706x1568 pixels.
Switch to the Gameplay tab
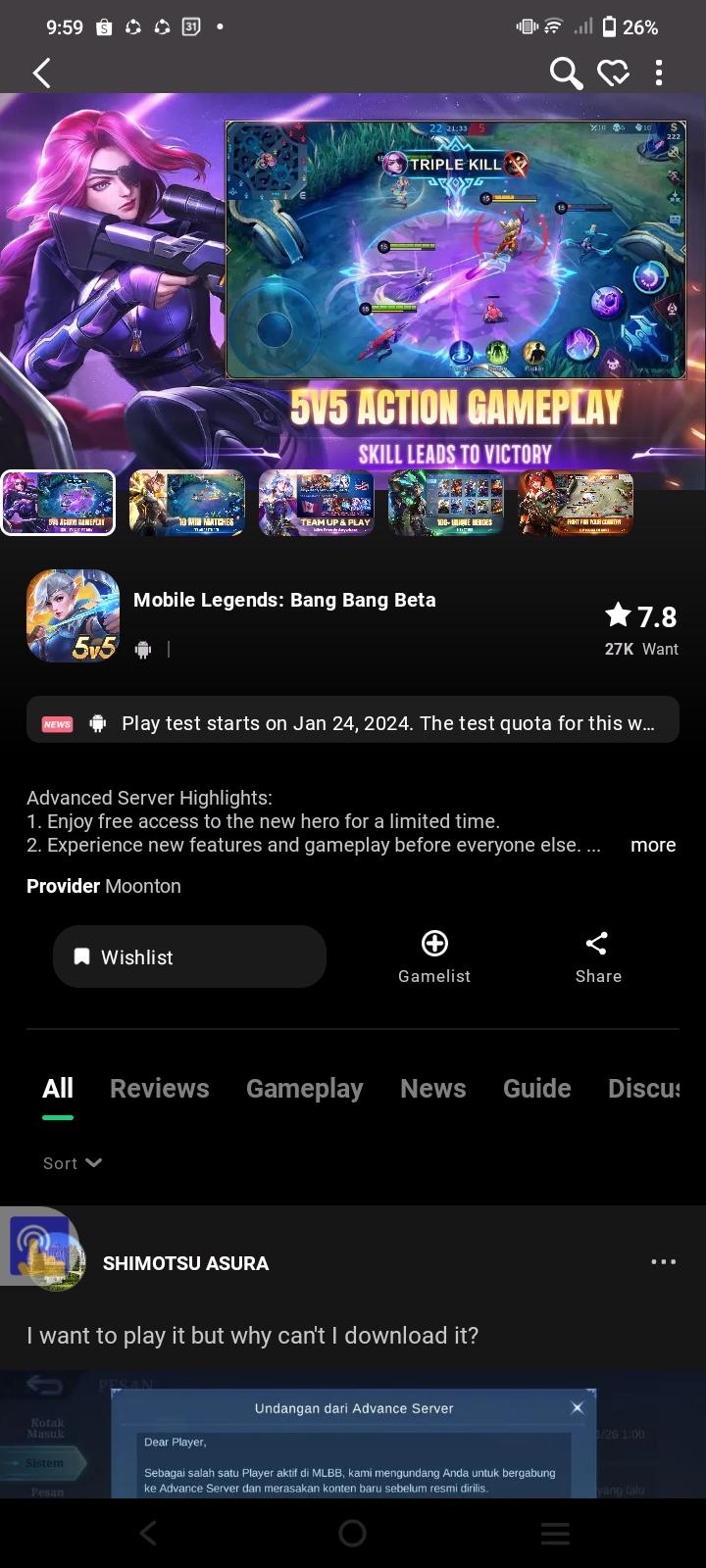coord(304,1089)
